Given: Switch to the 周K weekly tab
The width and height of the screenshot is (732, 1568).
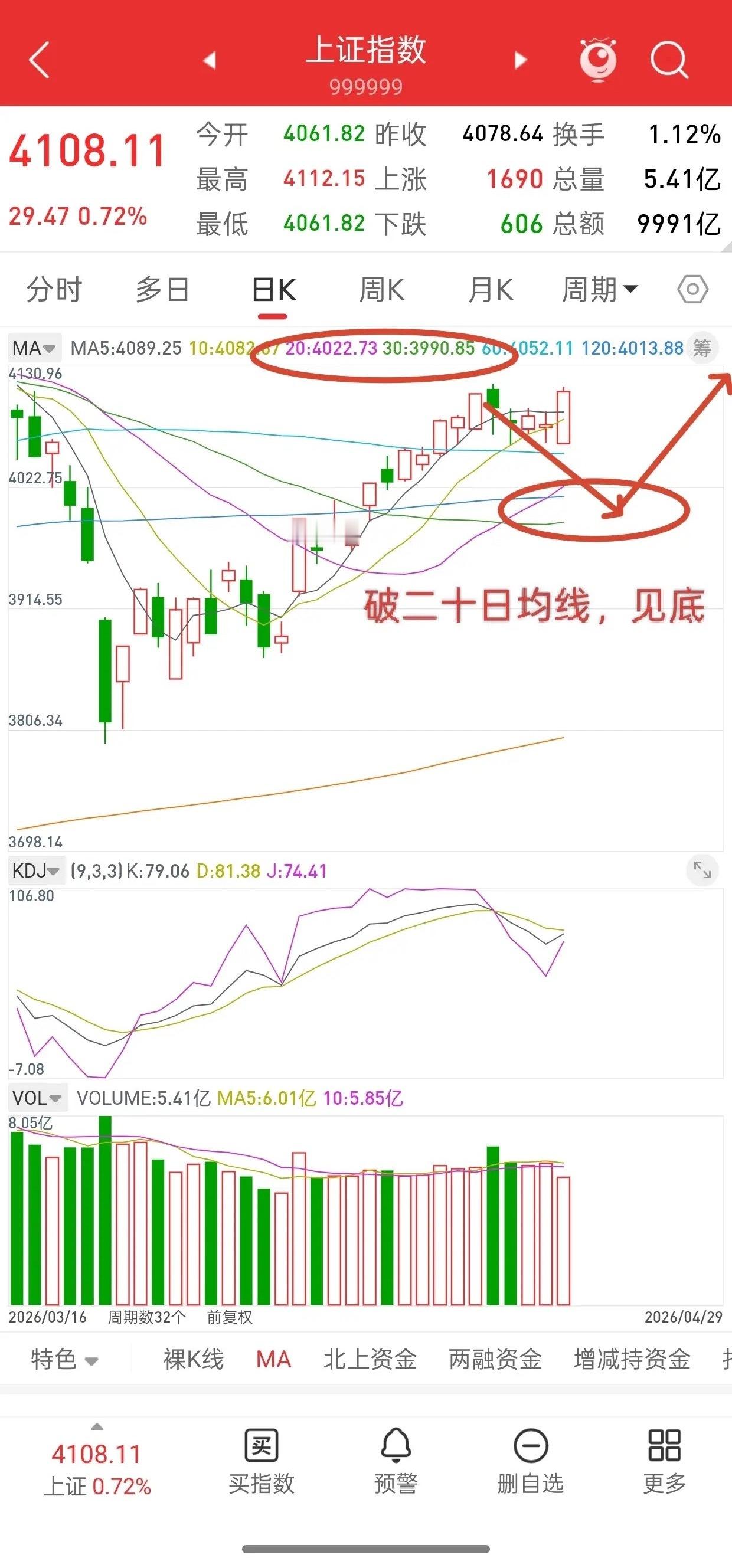Looking at the screenshot, I should pos(383,290).
